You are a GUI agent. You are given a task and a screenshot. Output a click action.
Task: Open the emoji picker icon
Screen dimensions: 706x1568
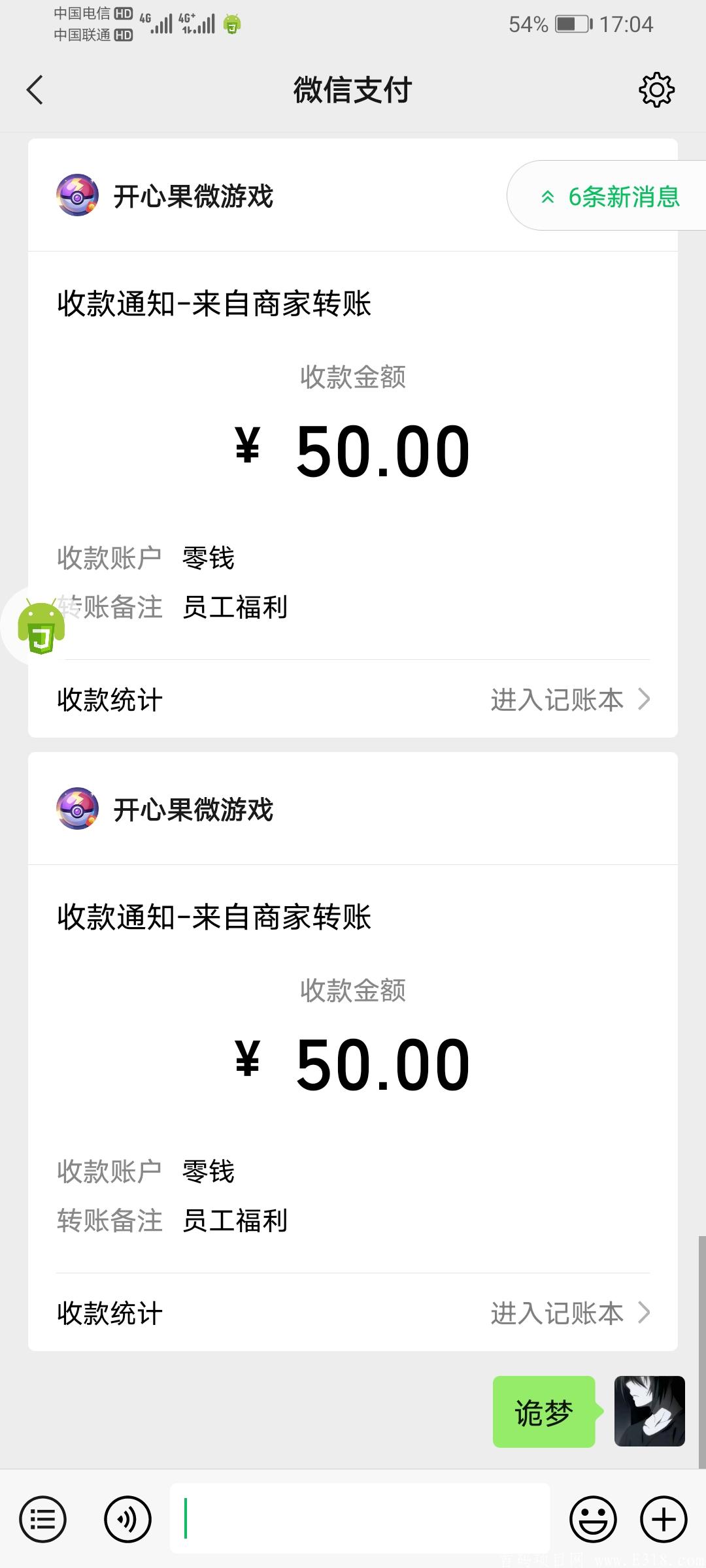[x=592, y=1519]
